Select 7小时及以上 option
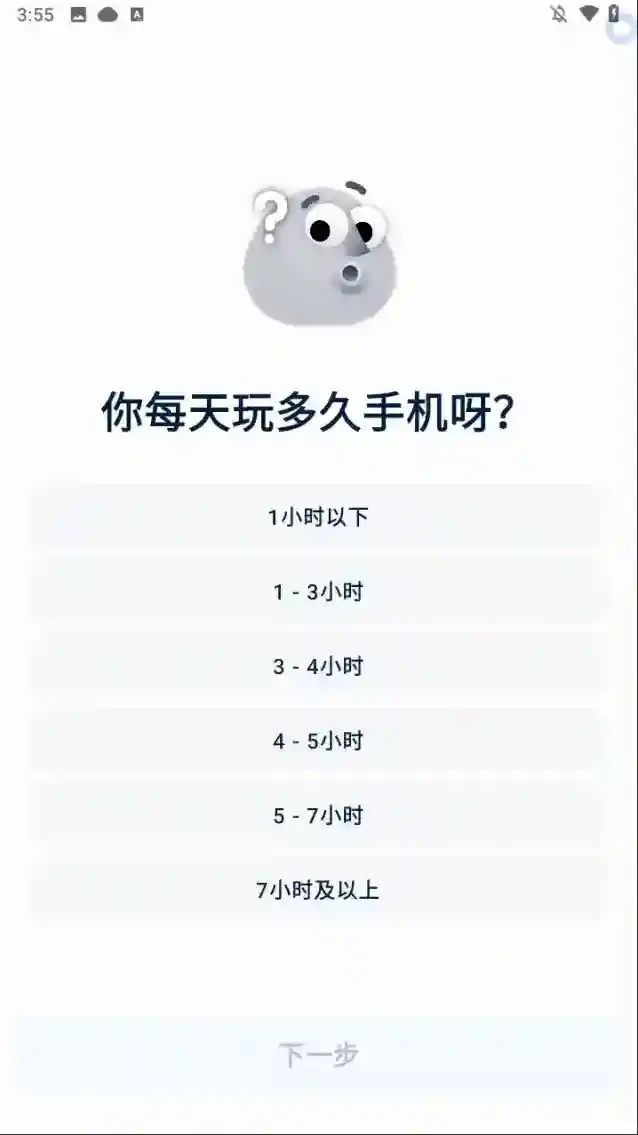The image size is (638, 1135). tap(319, 889)
